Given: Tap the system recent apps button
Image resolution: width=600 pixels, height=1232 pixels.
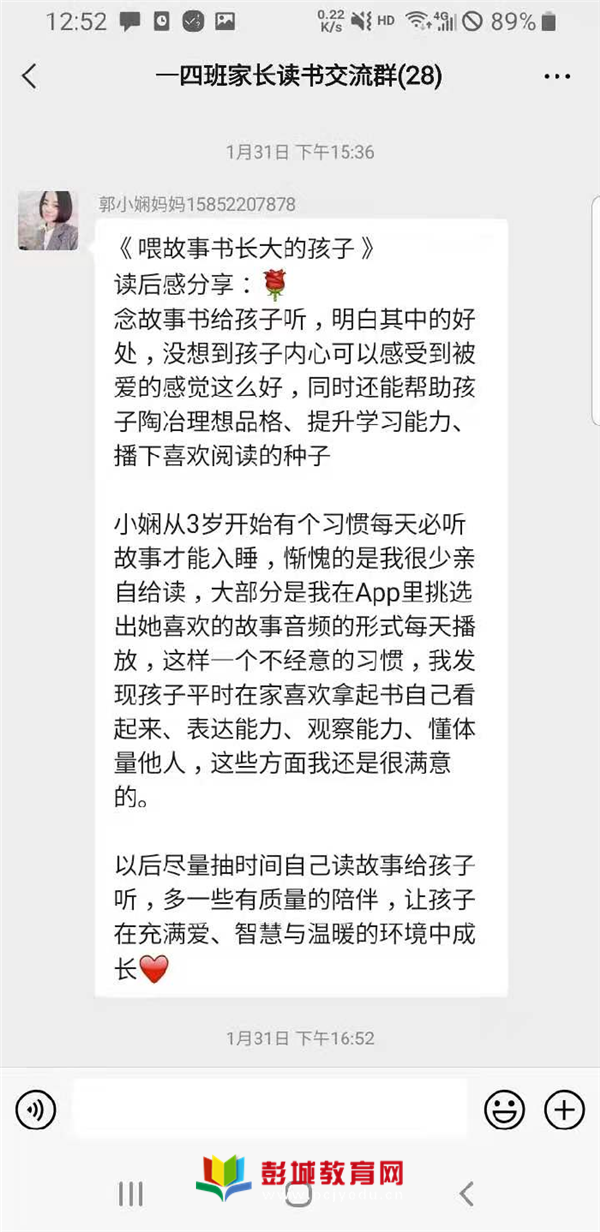Looking at the screenshot, I should [131, 1193].
